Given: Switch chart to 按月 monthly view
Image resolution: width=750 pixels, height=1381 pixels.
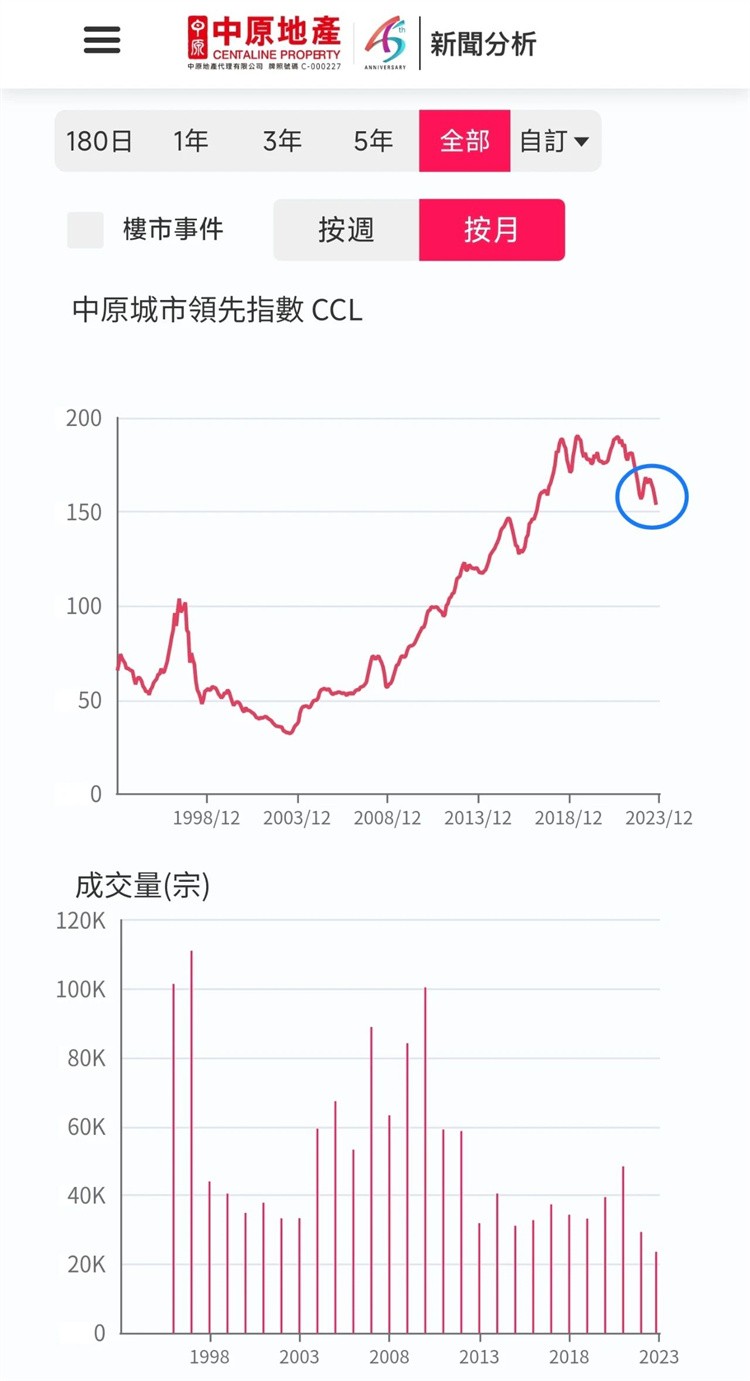Looking at the screenshot, I should pos(492,230).
